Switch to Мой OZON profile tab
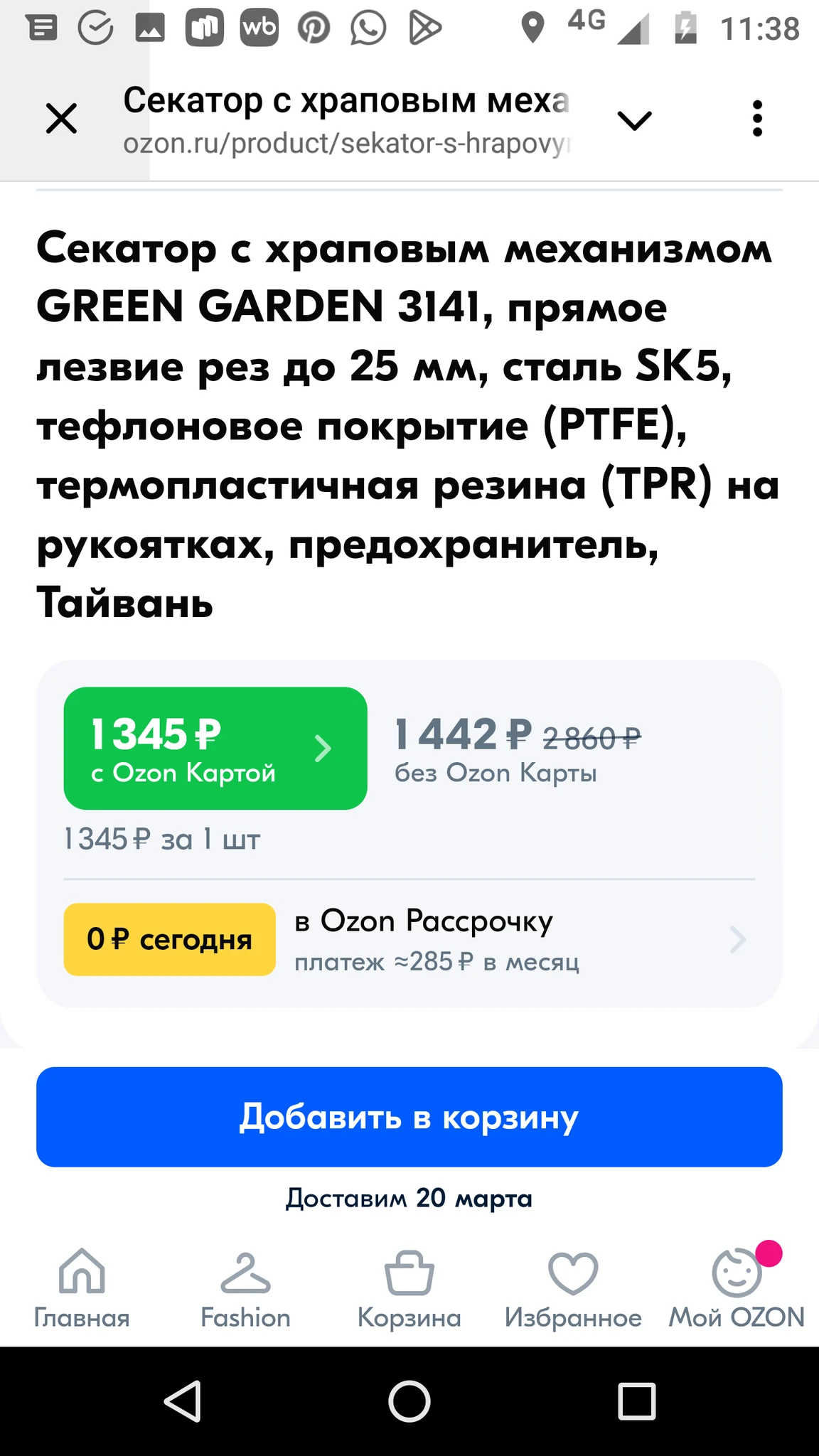The width and height of the screenshot is (819, 1456). pos(737,1288)
